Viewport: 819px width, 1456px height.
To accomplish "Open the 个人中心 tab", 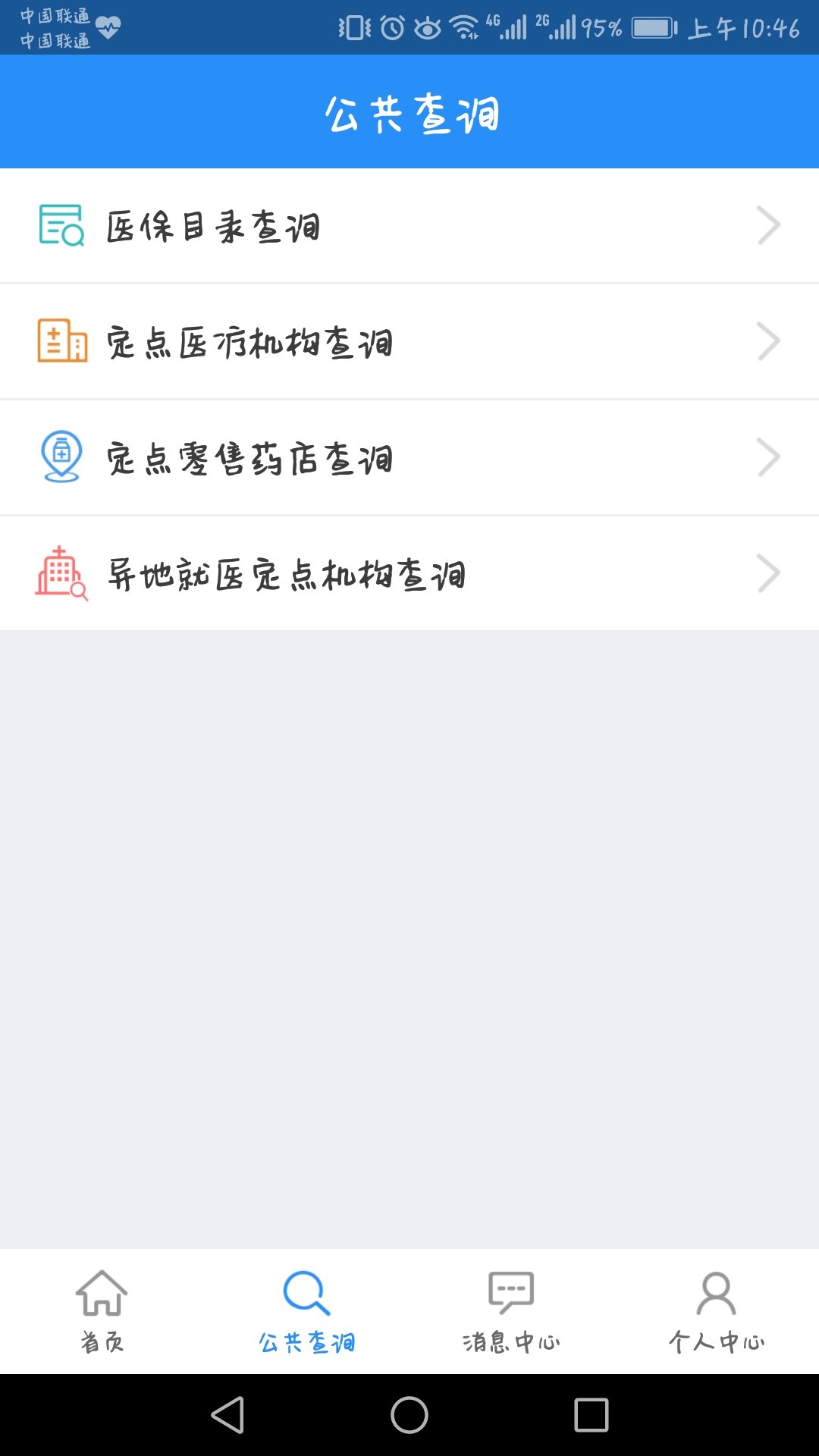I will coord(717,1312).
